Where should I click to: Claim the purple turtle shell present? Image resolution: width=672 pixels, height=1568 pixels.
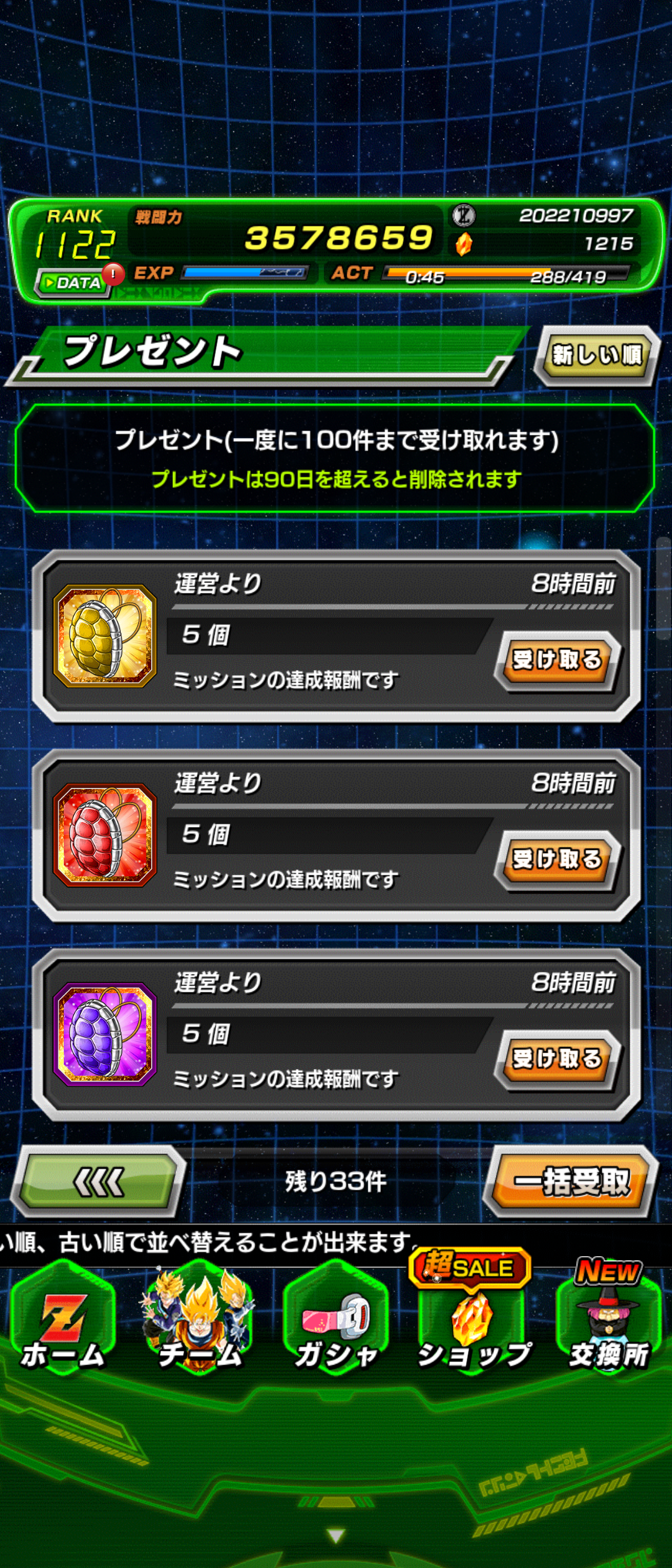pos(556,1058)
